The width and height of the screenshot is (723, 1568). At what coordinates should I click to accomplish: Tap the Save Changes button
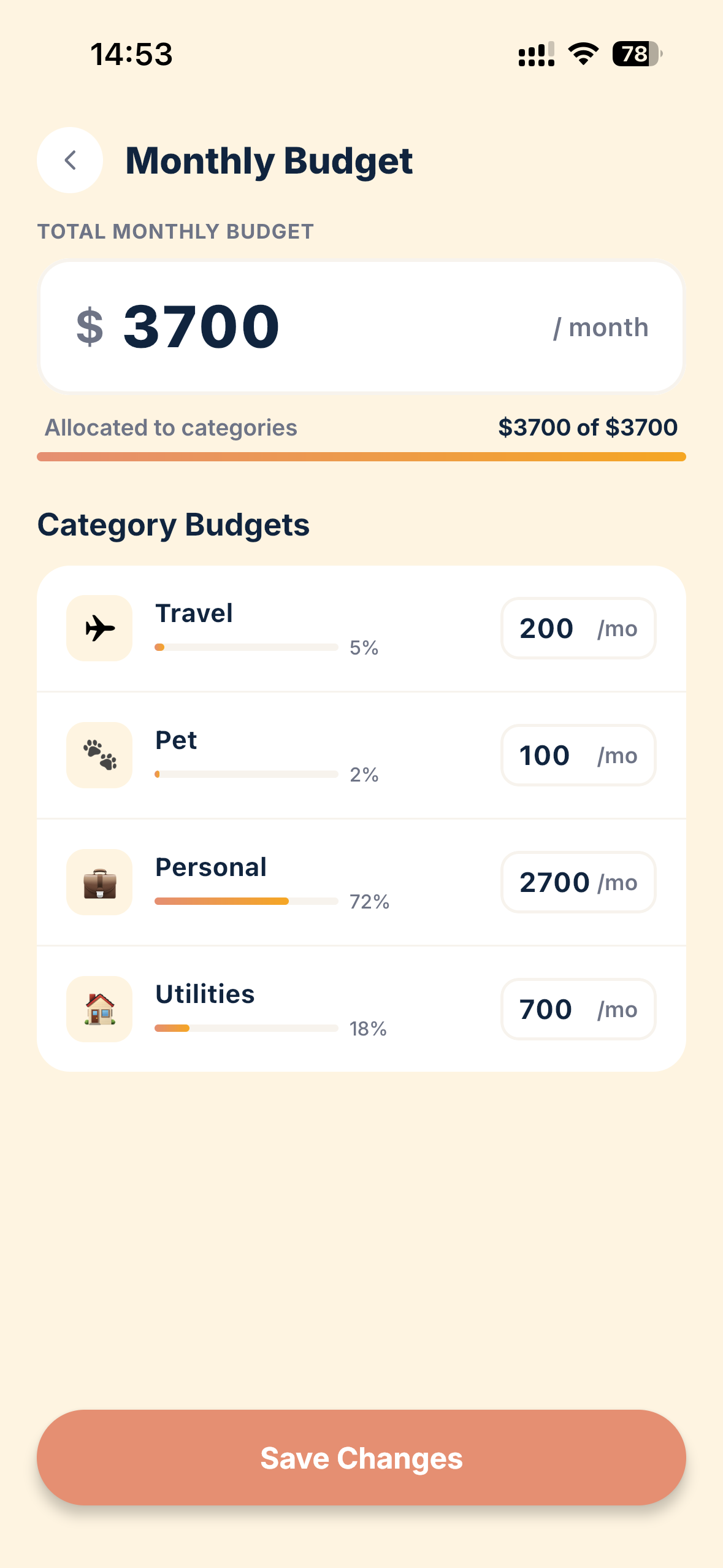(361, 1458)
